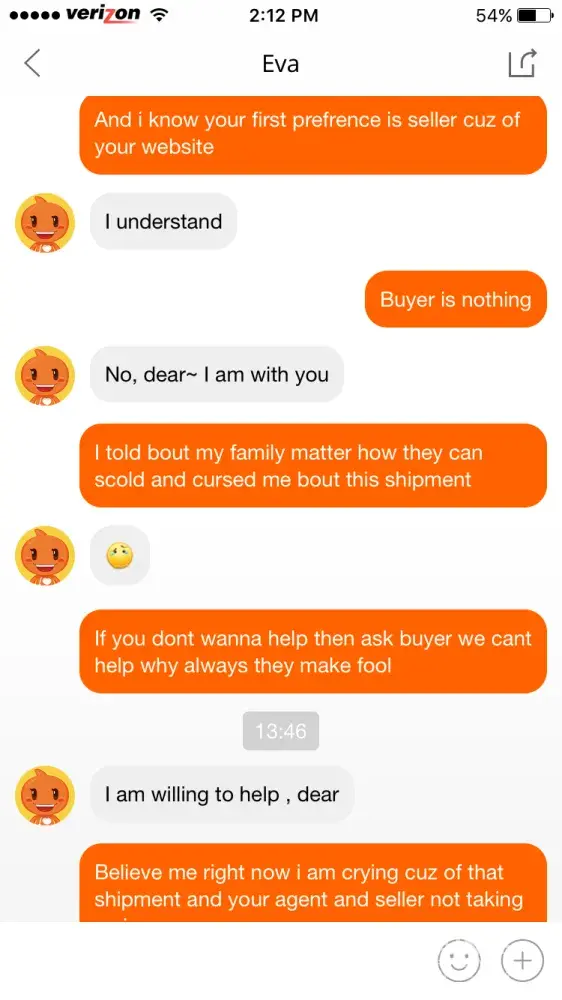Open the share icon in the header
The width and height of the screenshot is (562, 1000).
(522, 63)
